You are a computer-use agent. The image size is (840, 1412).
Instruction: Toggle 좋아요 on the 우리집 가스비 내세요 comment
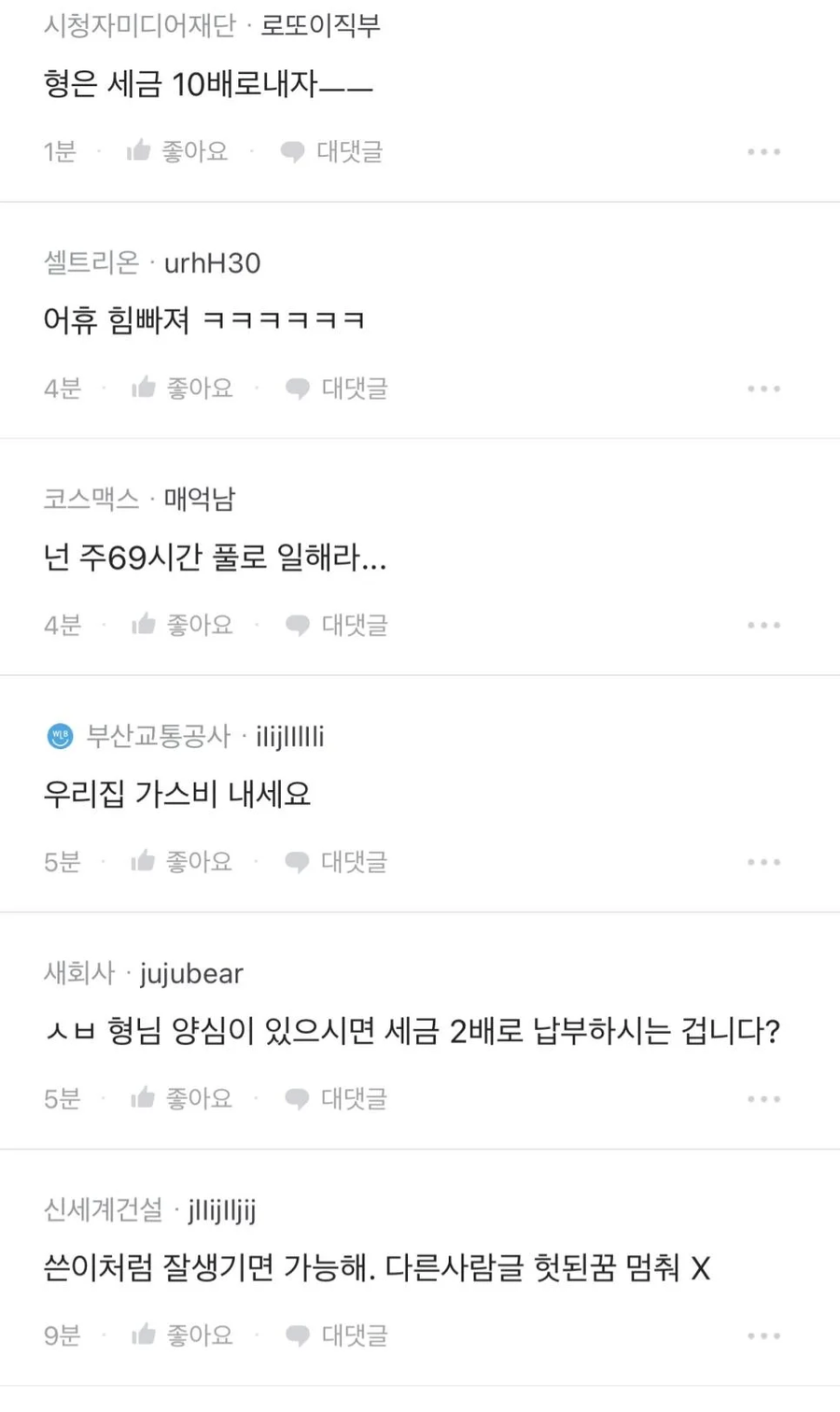click(x=182, y=861)
